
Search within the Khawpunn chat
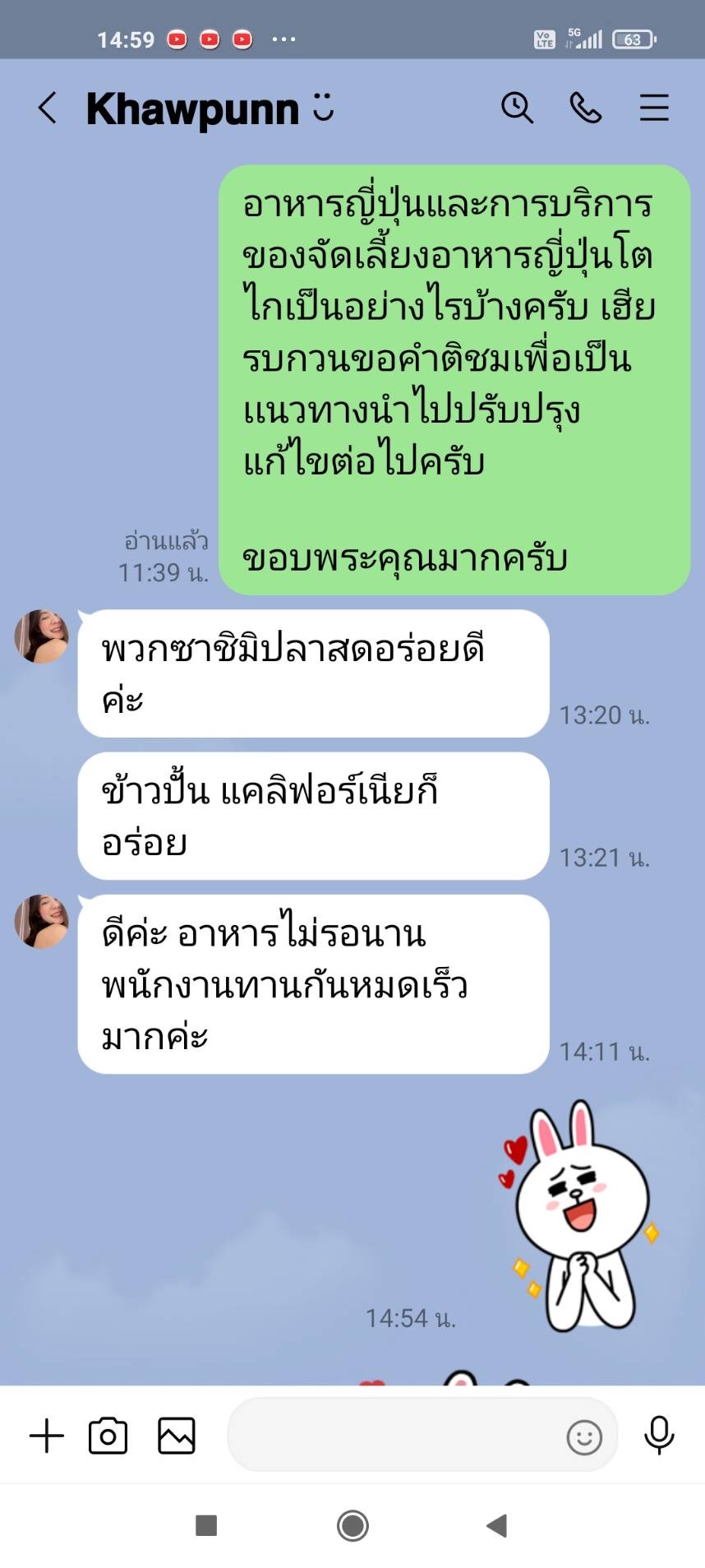click(x=517, y=108)
